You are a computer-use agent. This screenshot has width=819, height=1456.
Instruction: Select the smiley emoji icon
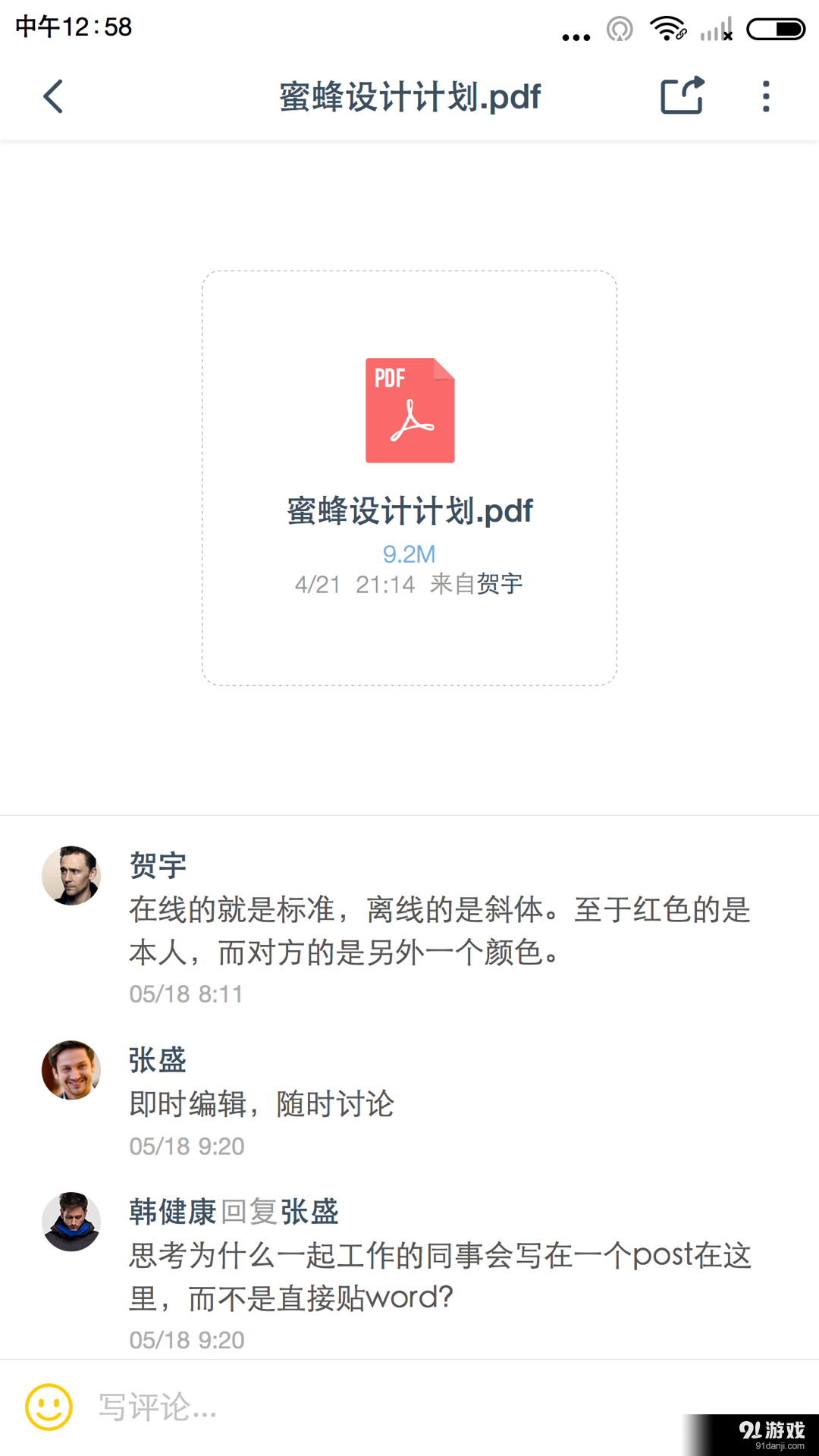click(x=49, y=1407)
